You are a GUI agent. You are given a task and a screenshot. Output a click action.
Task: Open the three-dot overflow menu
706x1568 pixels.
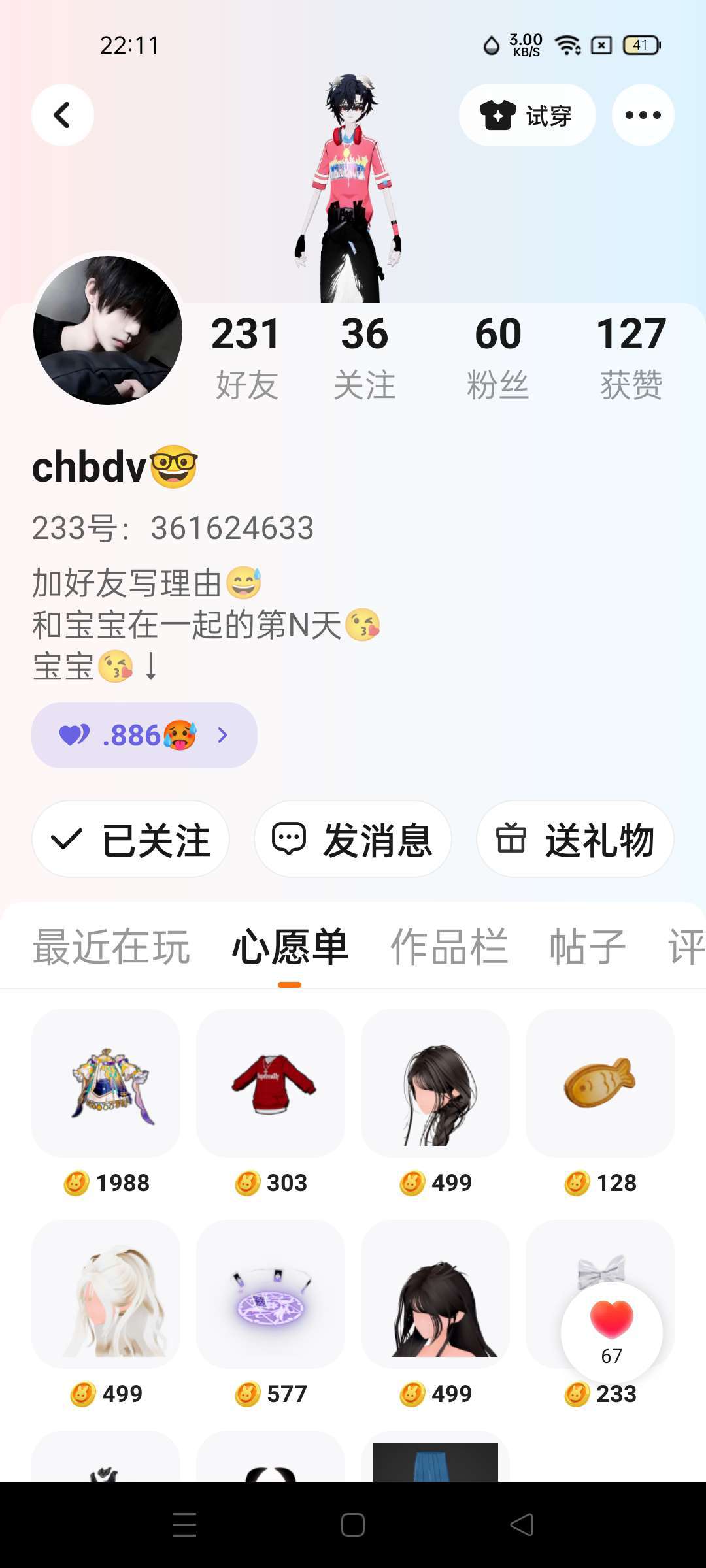643,115
